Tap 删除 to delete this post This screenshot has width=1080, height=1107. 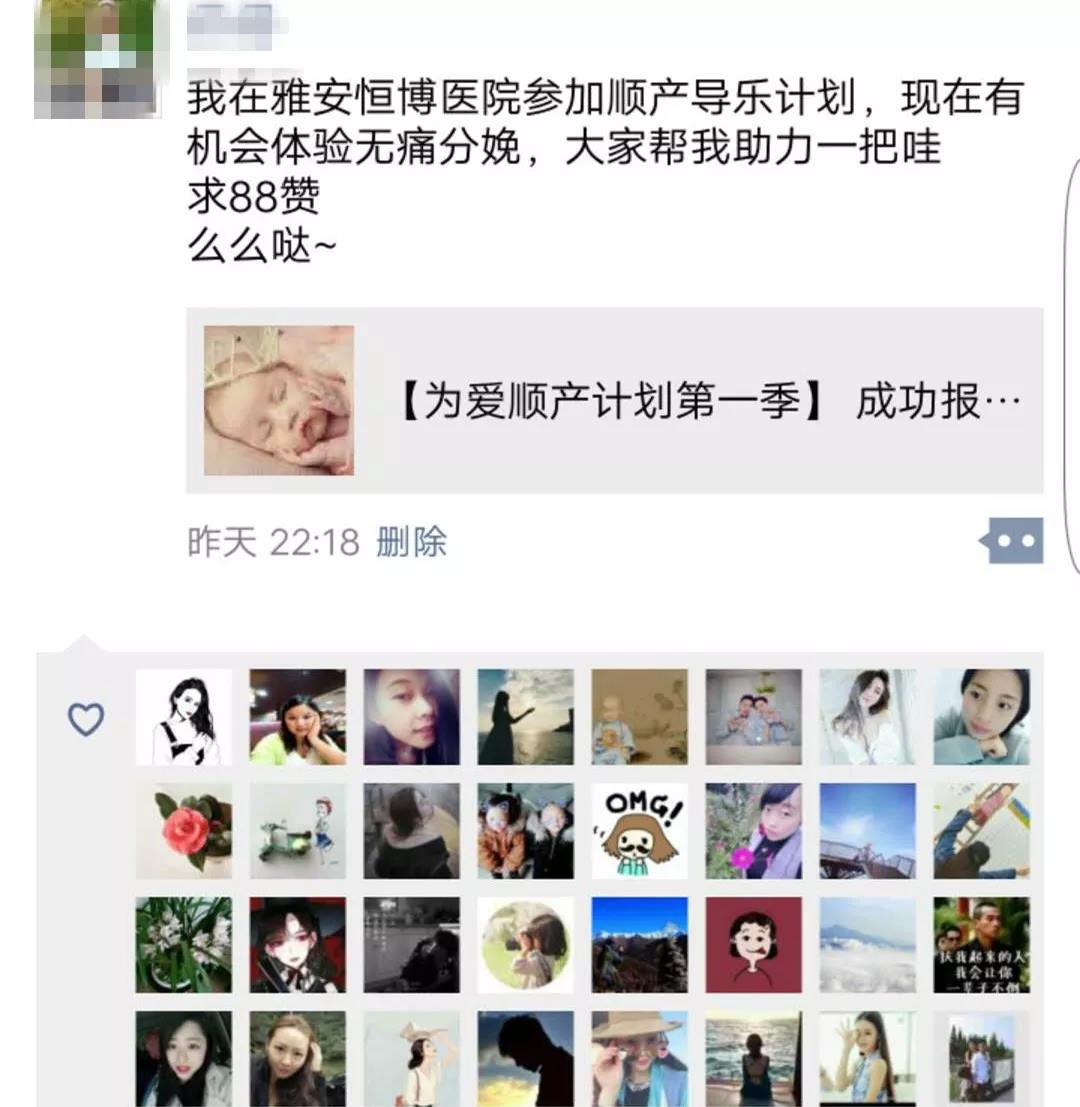[411, 543]
